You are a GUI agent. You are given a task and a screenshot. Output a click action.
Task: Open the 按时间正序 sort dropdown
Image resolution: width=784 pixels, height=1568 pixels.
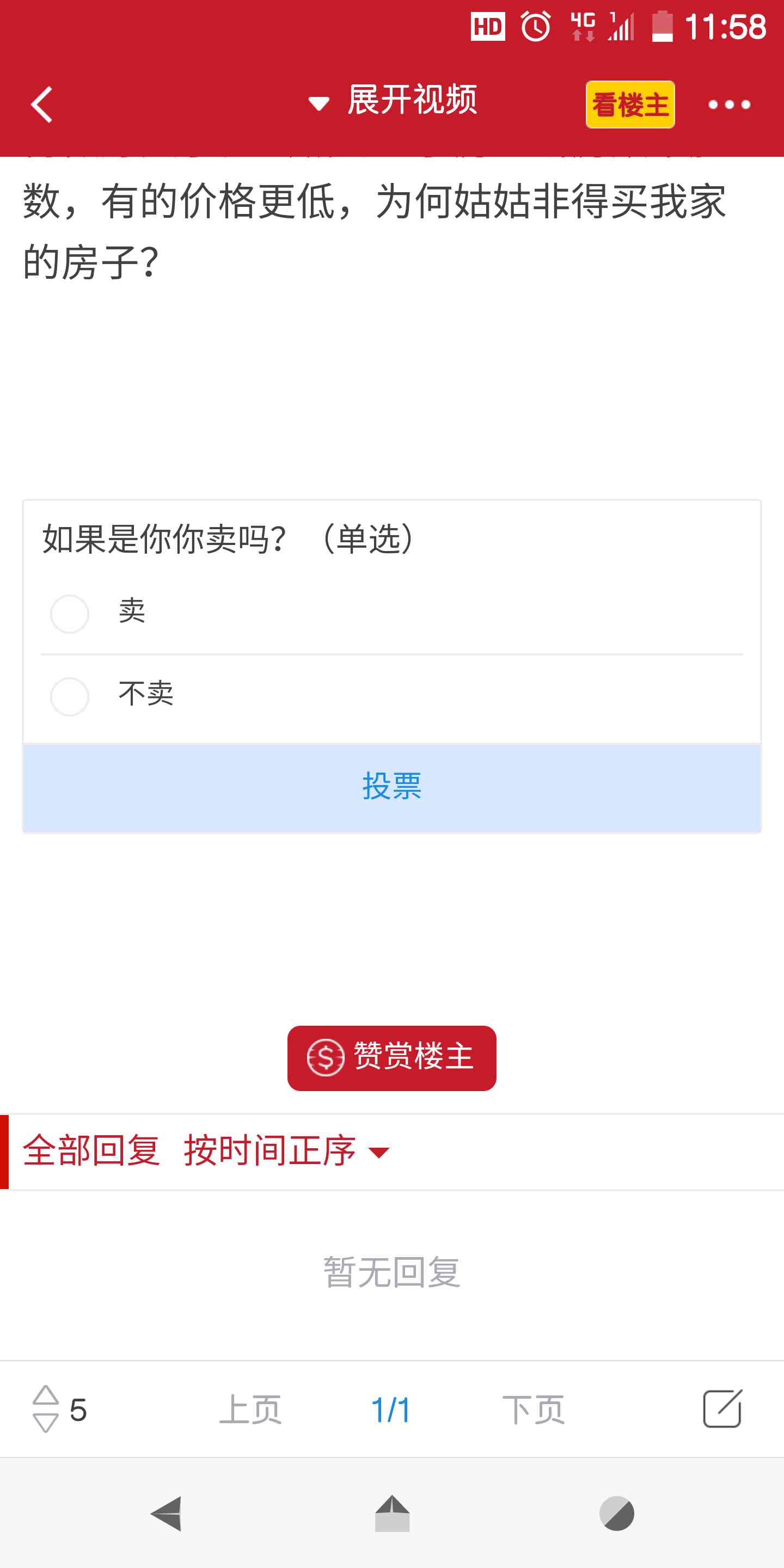tap(286, 1151)
